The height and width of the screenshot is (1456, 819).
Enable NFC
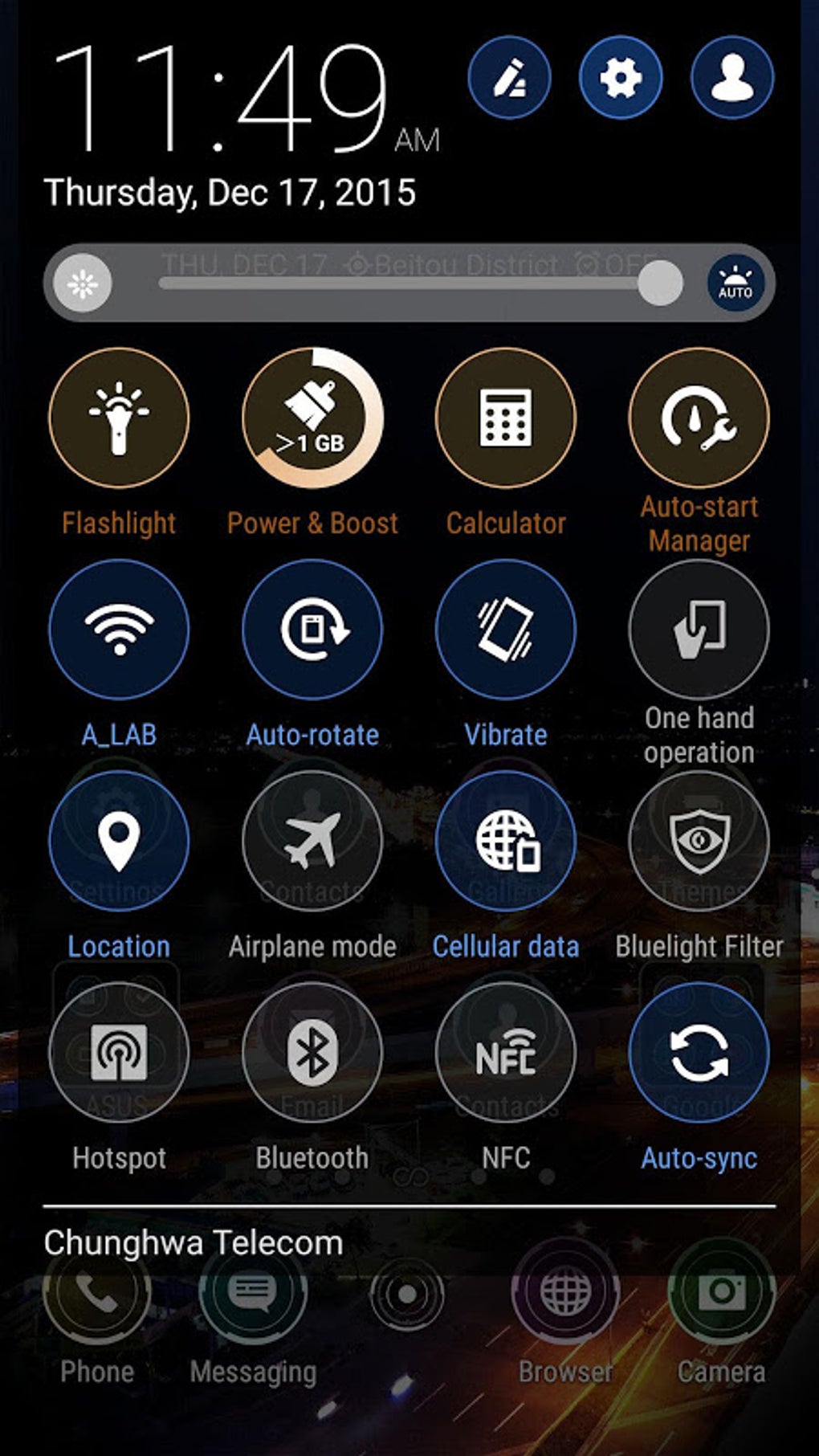(x=506, y=1052)
